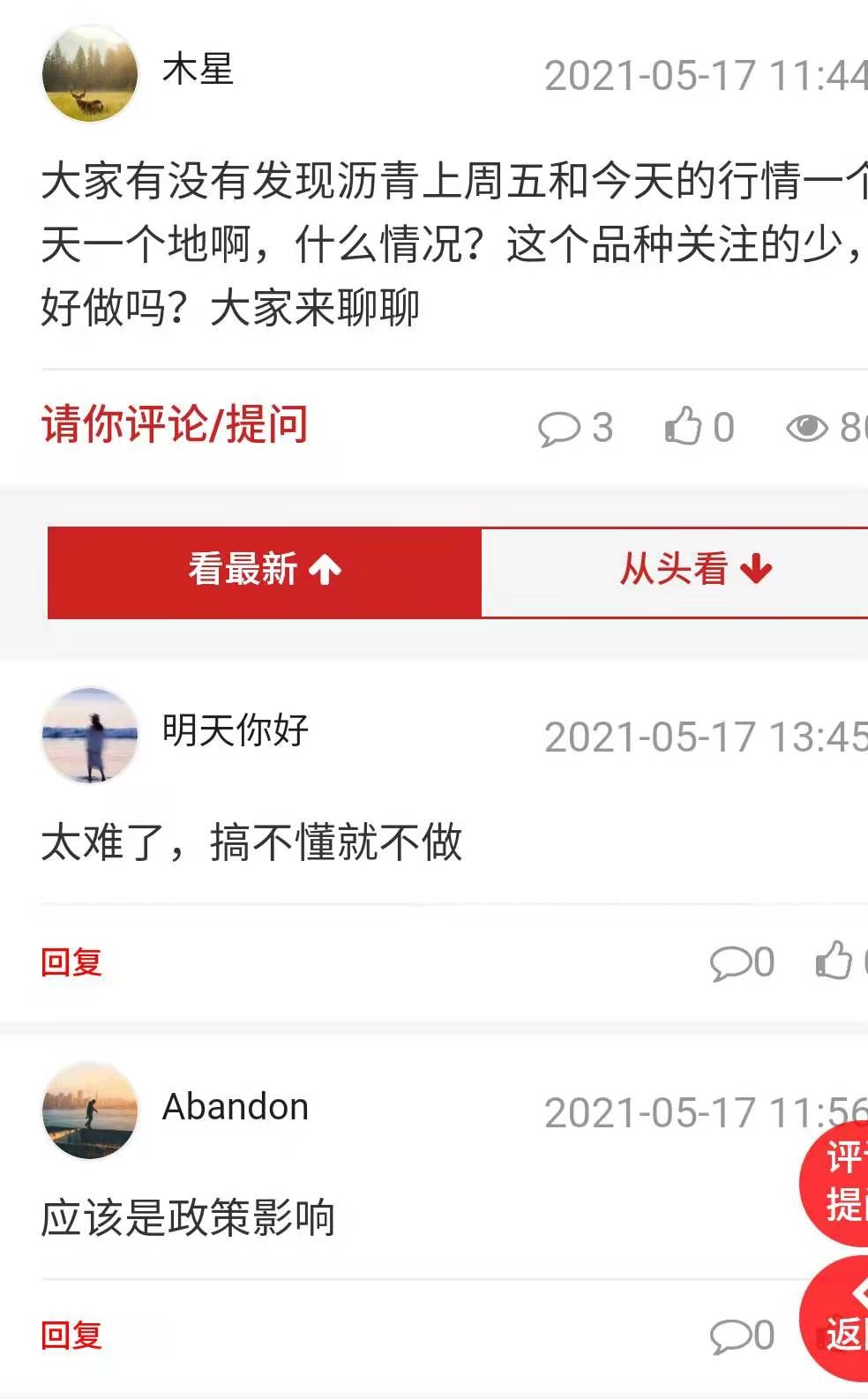Like 明天你好's comment
Viewport: 868px width, 1399px height.
[834, 961]
